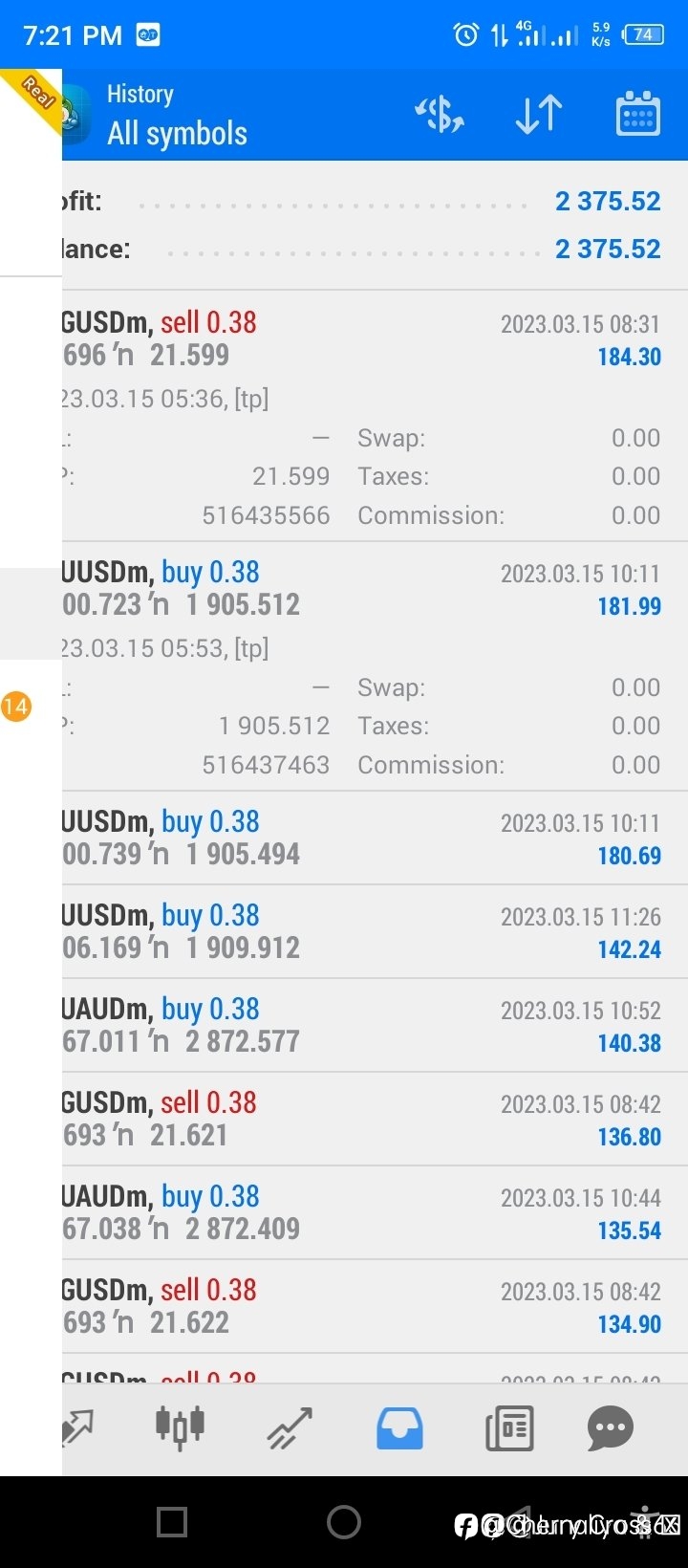688x1568 pixels.
Task: Open recent apps with square button
Action: pyautogui.click(x=172, y=1521)
